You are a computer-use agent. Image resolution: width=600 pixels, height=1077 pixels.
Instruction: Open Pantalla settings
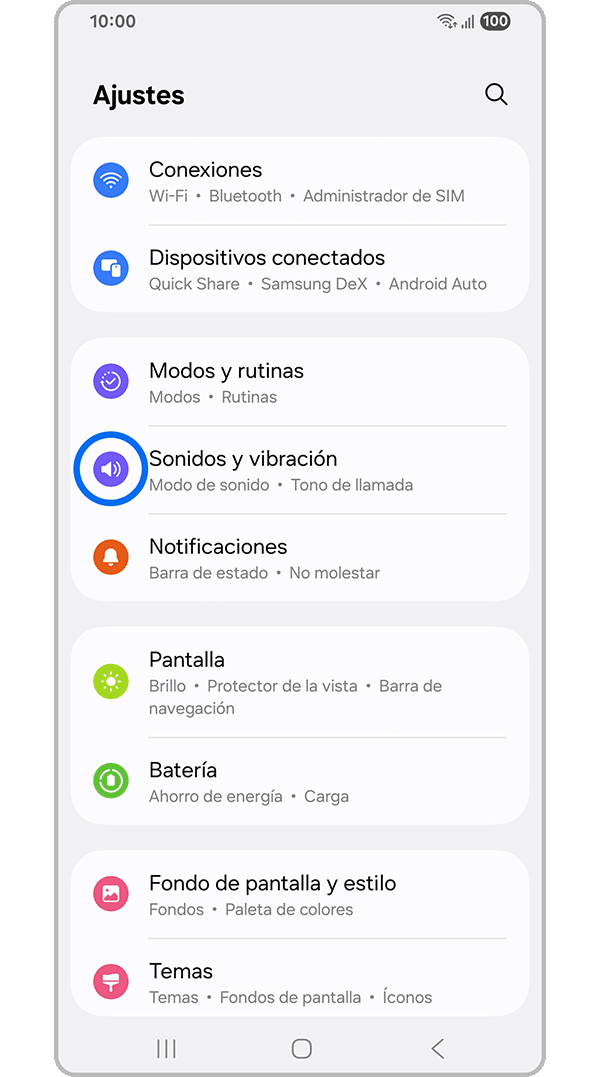point(300,683)
